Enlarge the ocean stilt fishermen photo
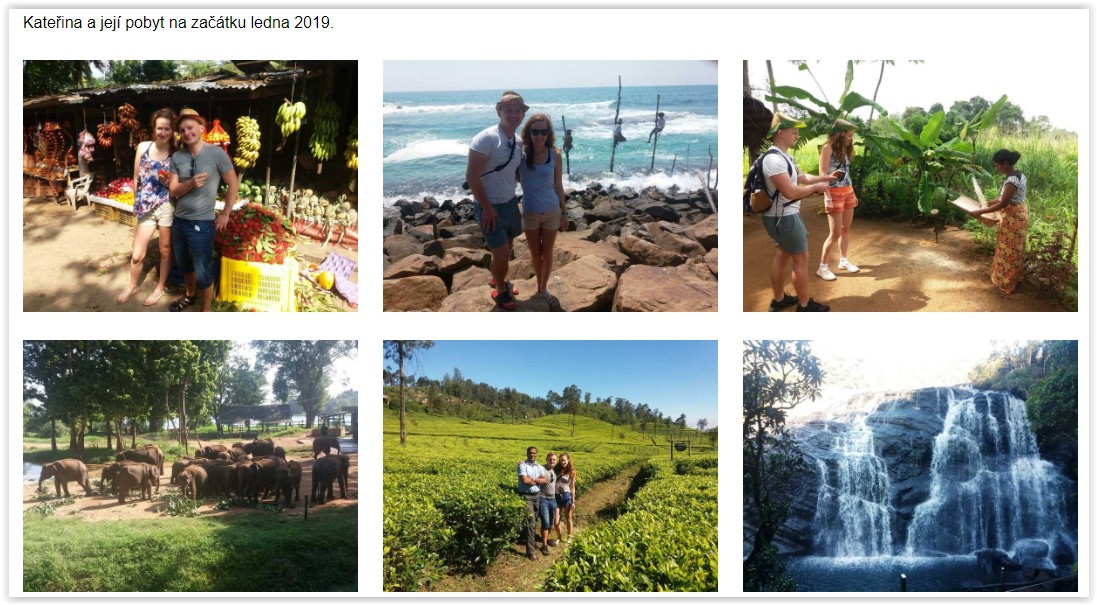The image size is (1097, 605). point(550,186)
